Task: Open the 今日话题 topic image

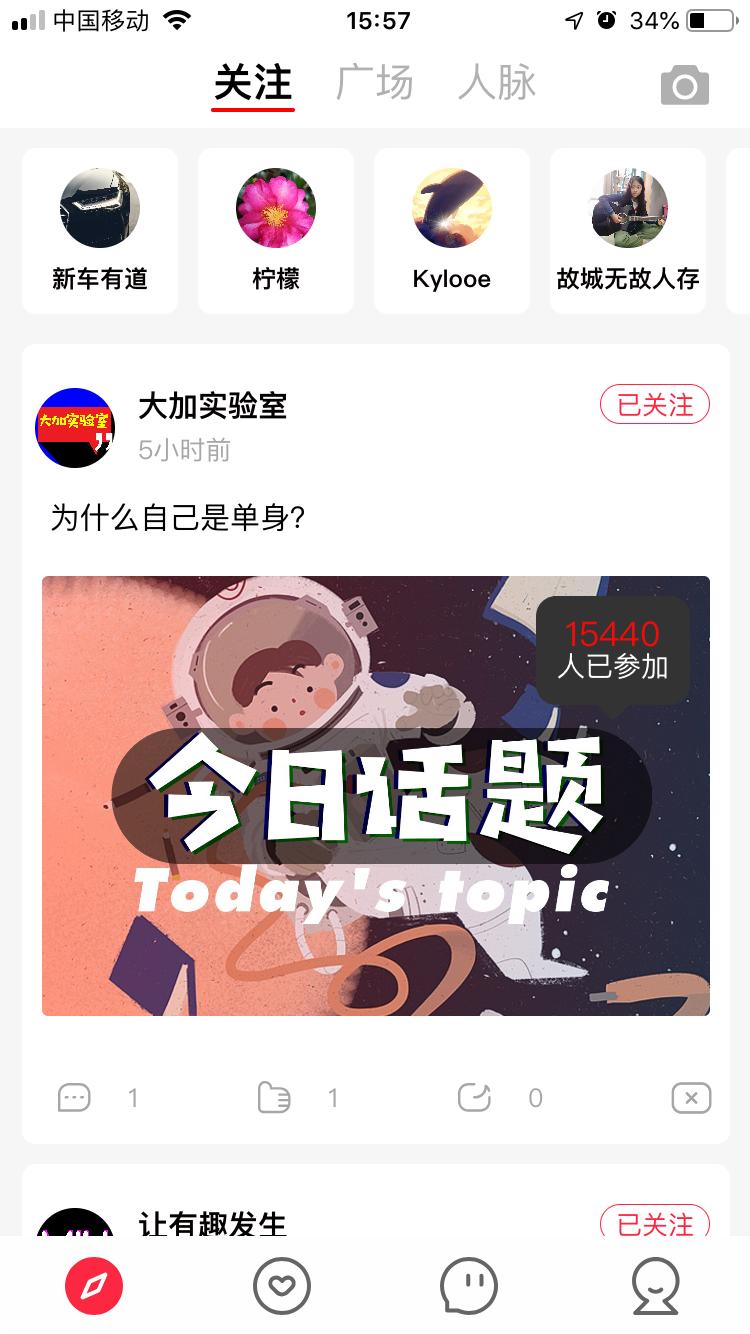Action: (x=375, y=793)
